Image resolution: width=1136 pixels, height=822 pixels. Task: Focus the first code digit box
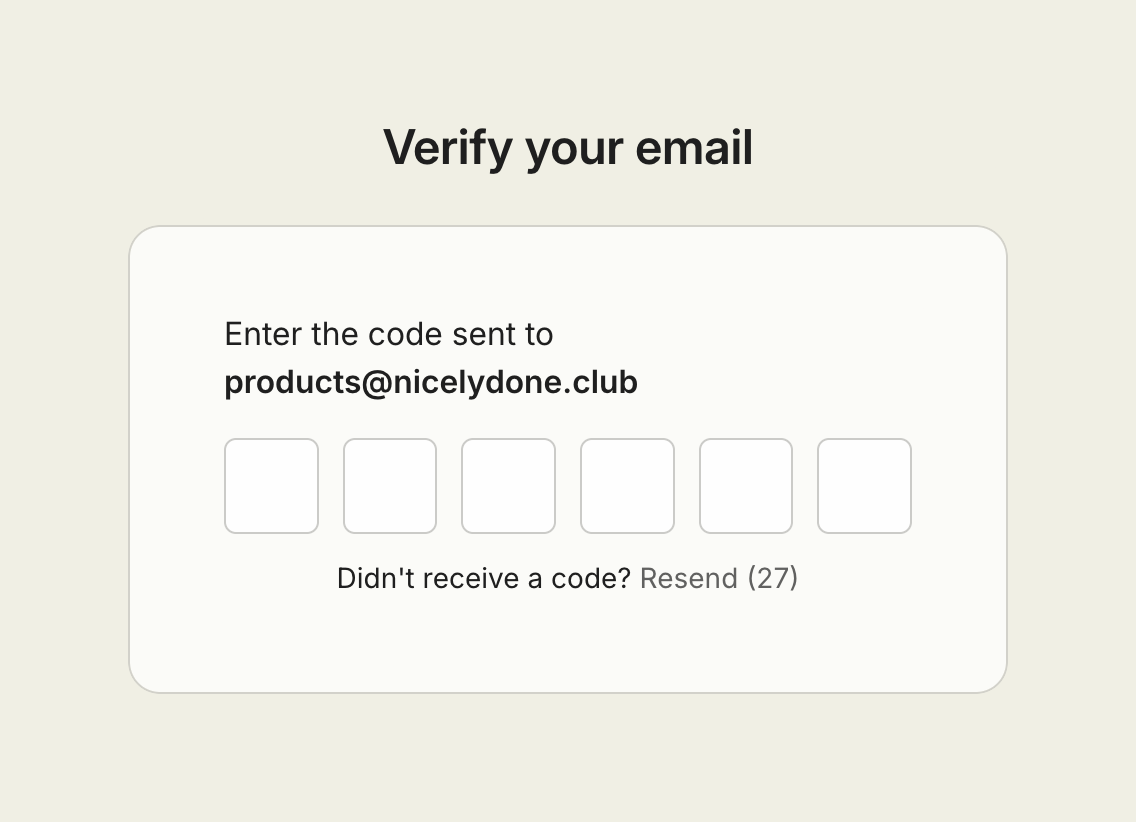coord(271,486)
